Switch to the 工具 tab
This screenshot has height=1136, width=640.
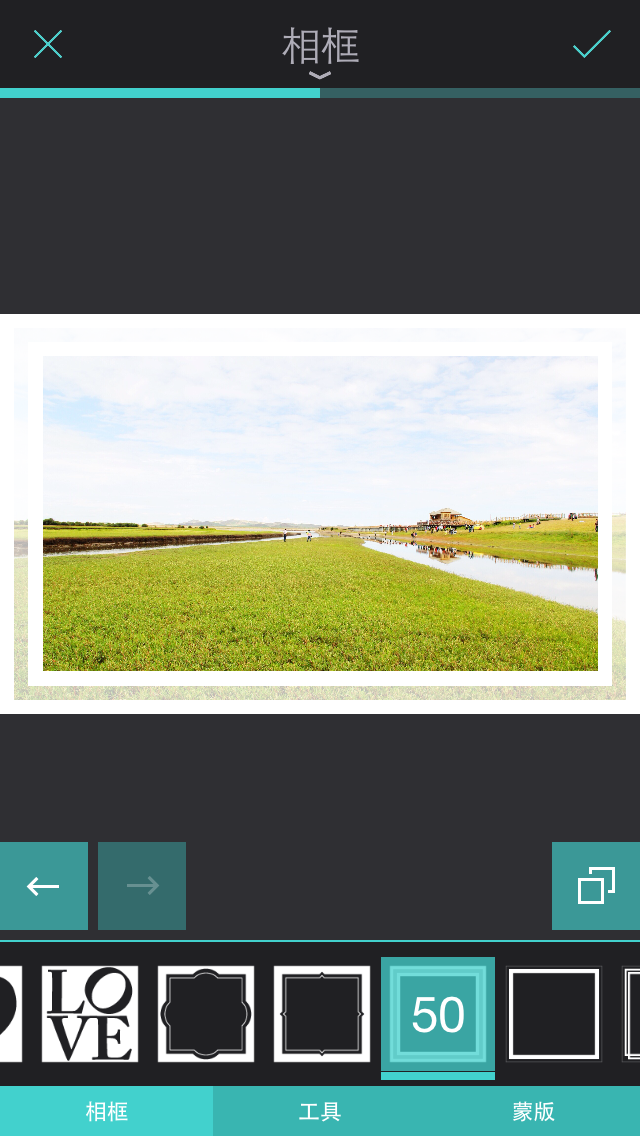tap(320, 1111)
